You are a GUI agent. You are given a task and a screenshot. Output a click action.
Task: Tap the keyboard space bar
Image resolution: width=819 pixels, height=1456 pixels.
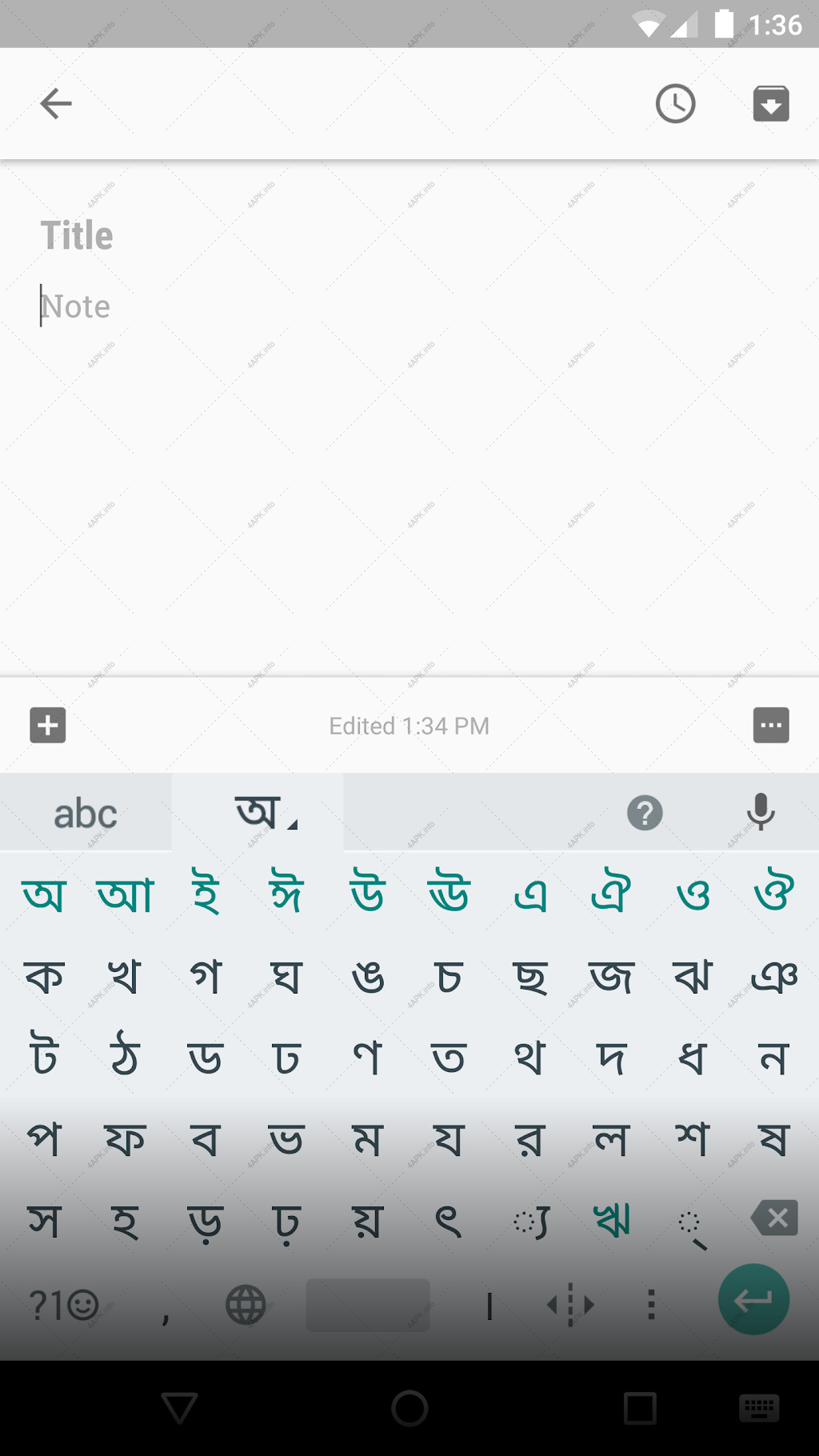[x=368, y=1305]
